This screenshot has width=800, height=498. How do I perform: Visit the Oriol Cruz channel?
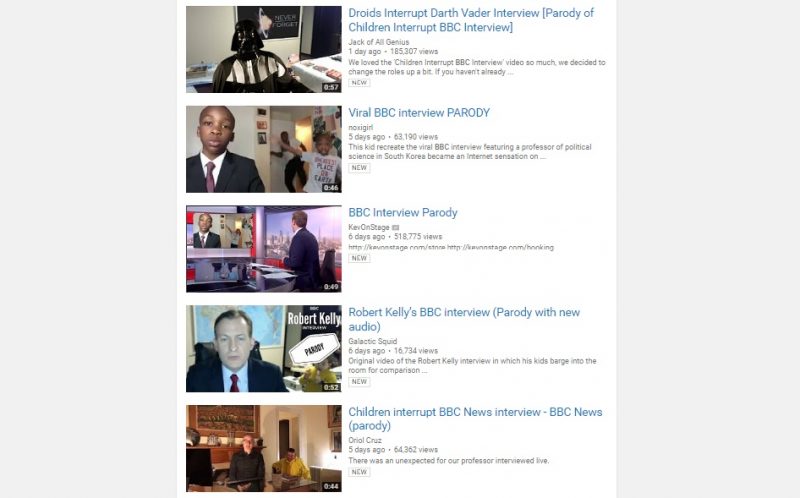tap(365, 441)
